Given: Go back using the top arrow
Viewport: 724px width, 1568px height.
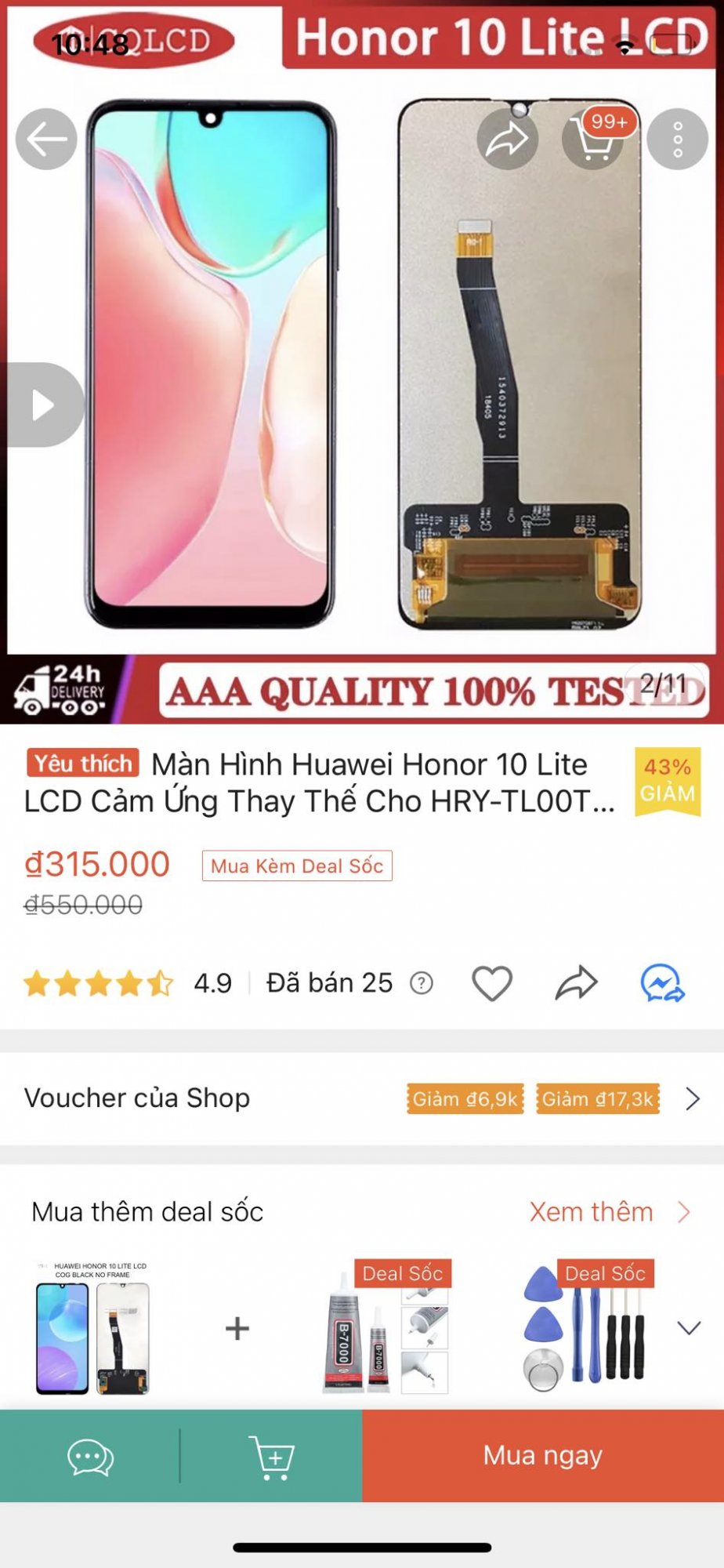Looking at the screenshot, I should coord(46,140).
